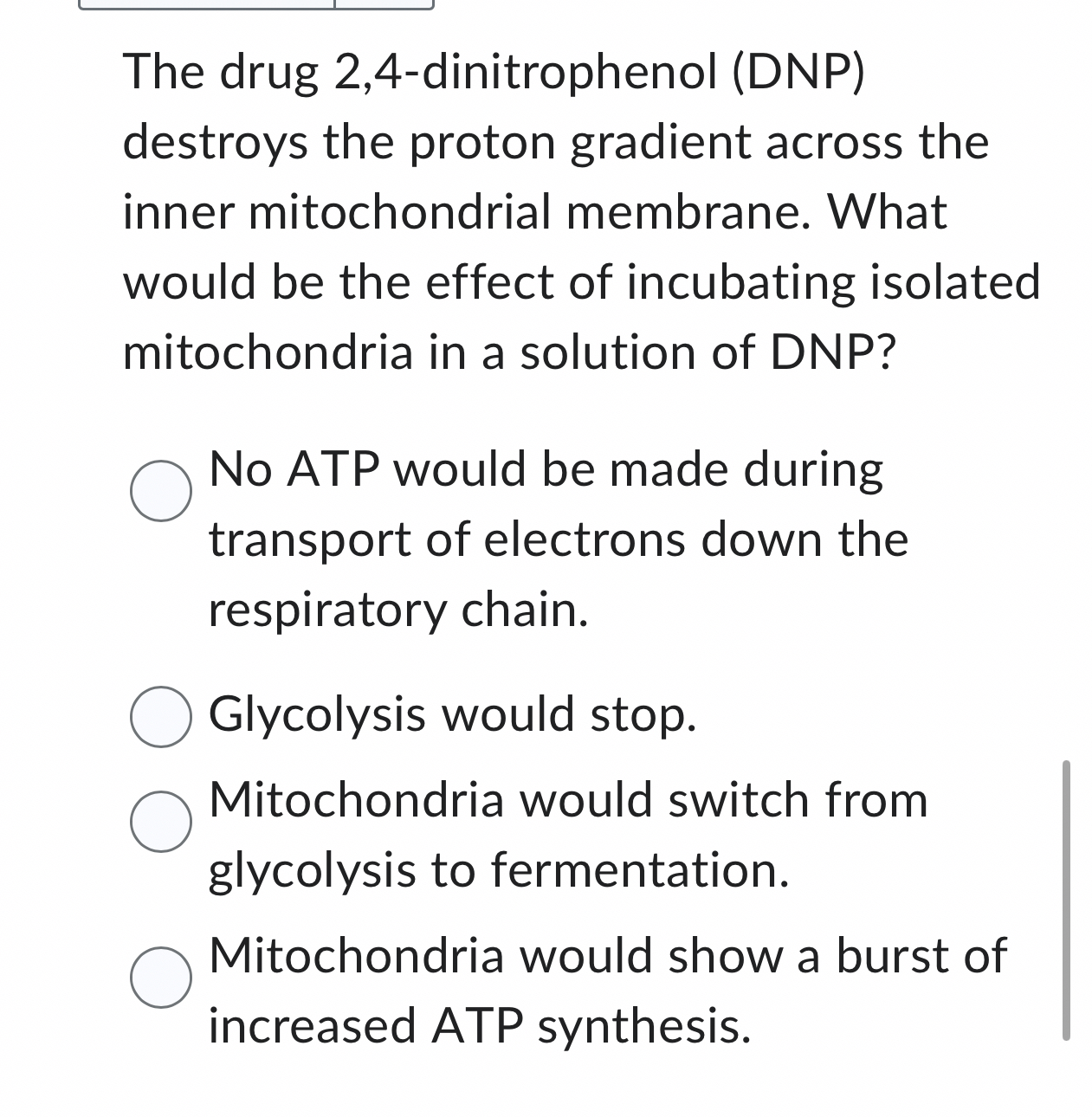Click the text 'increased ATP synthesis'
Image resolution: width=1092 pixels, height=1117 pixels.
tap(479, 1027)
